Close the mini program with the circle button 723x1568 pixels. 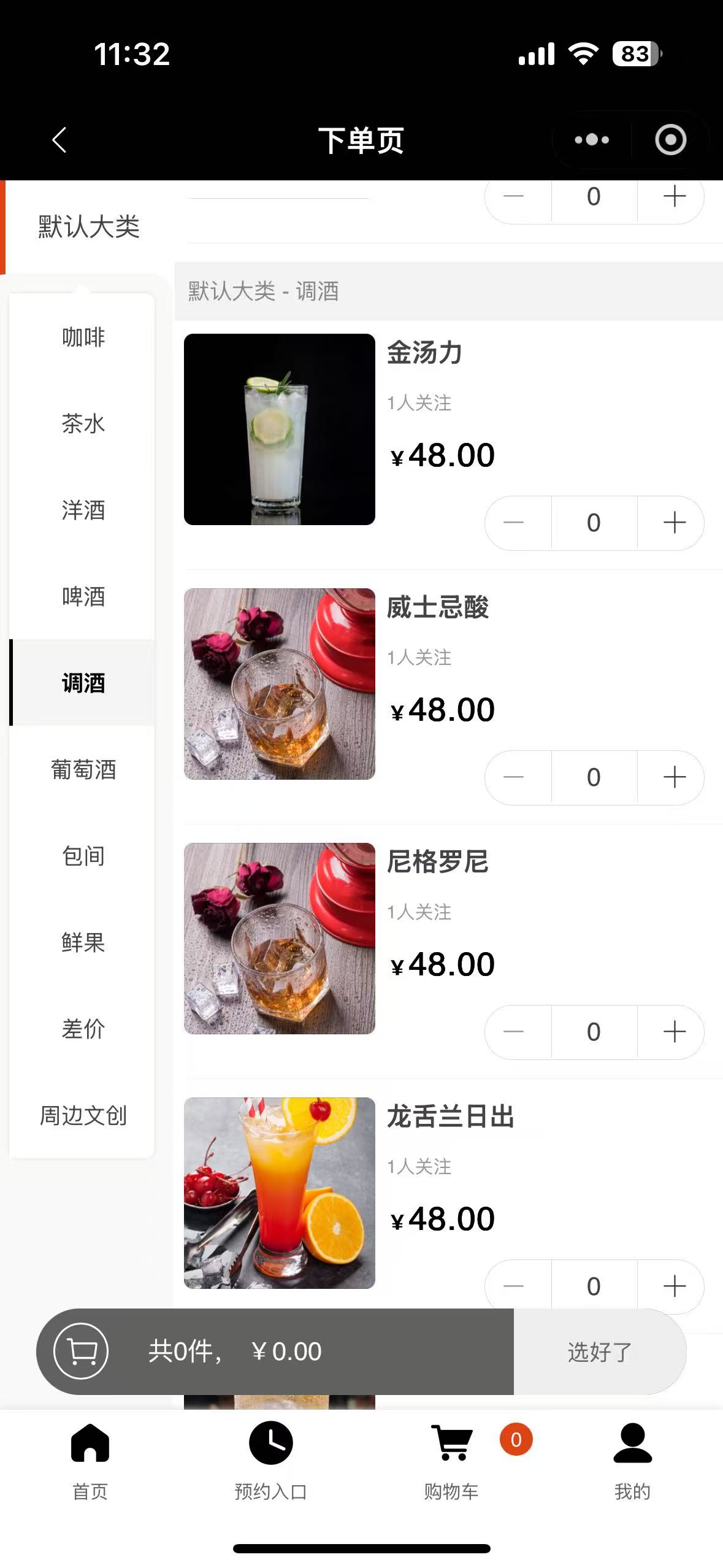coord(670,140)
